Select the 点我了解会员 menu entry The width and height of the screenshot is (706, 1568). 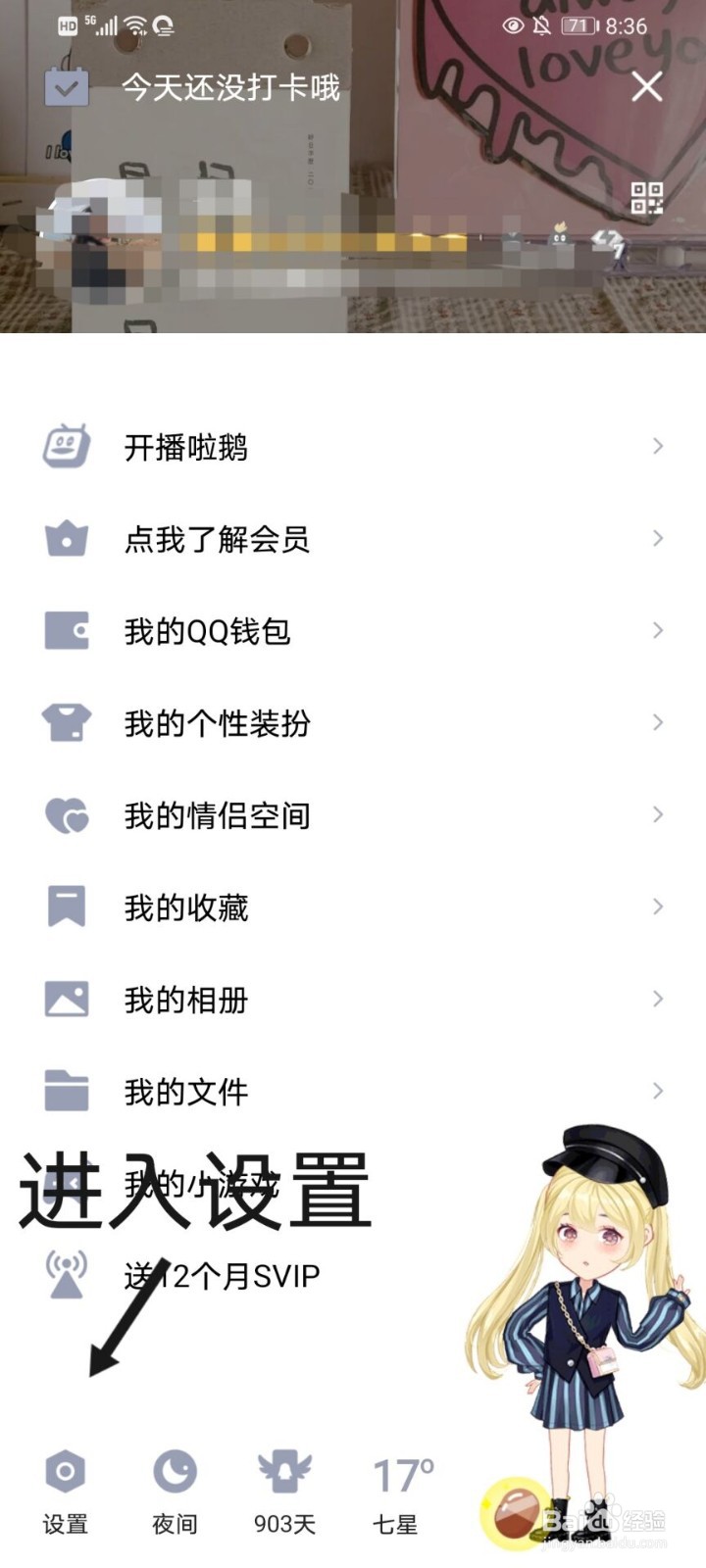tap(217, 539)
